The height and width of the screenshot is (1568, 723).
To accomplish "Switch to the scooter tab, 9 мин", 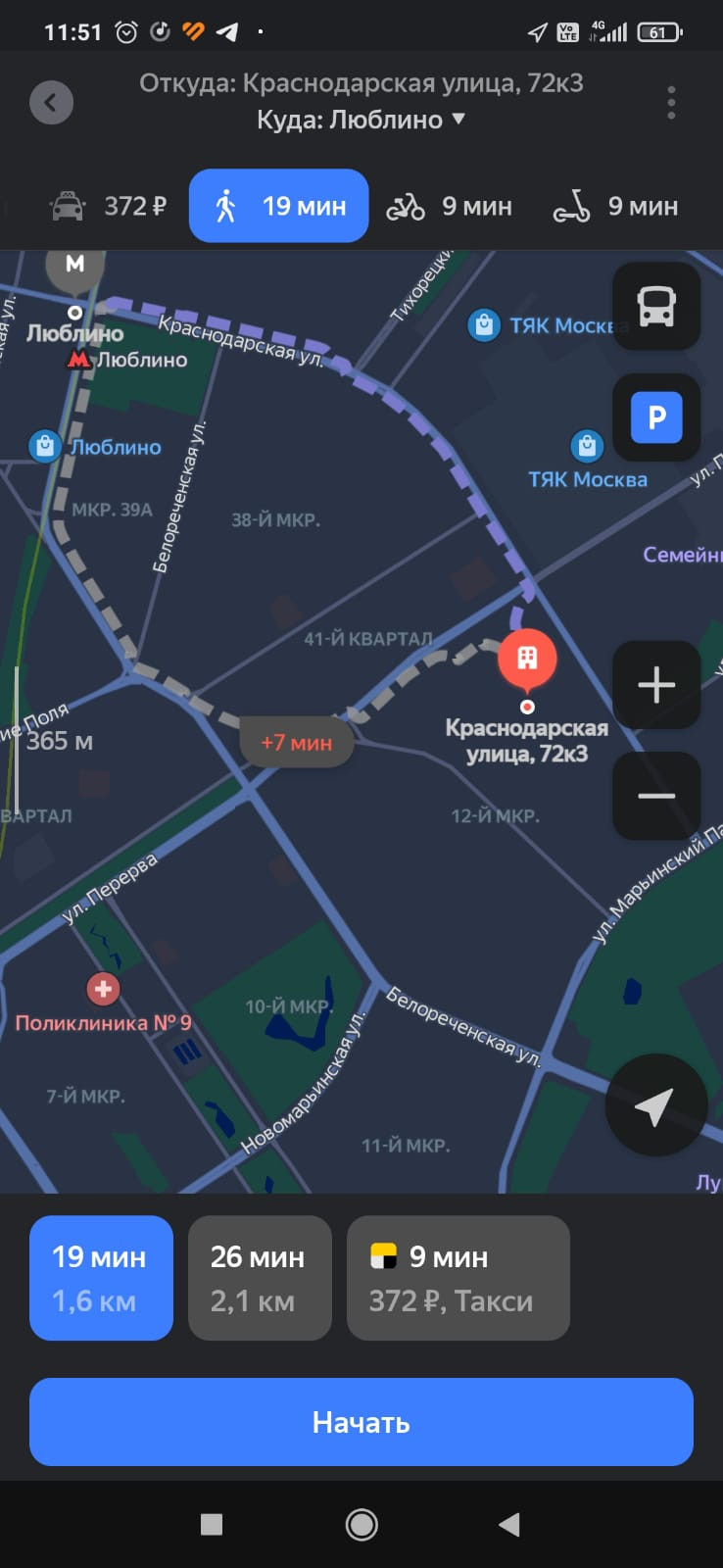I will tap(615, 207).
